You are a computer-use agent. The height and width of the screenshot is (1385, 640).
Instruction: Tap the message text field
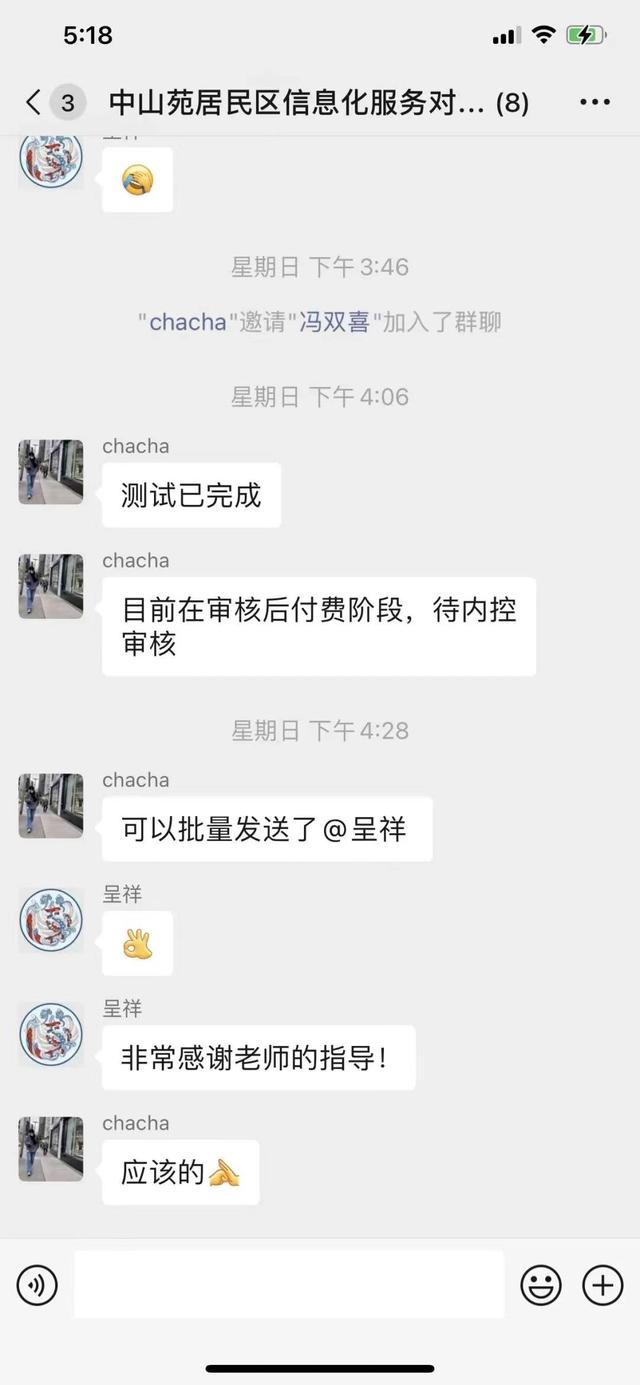pyautogui.click(x=289, y=1285)
